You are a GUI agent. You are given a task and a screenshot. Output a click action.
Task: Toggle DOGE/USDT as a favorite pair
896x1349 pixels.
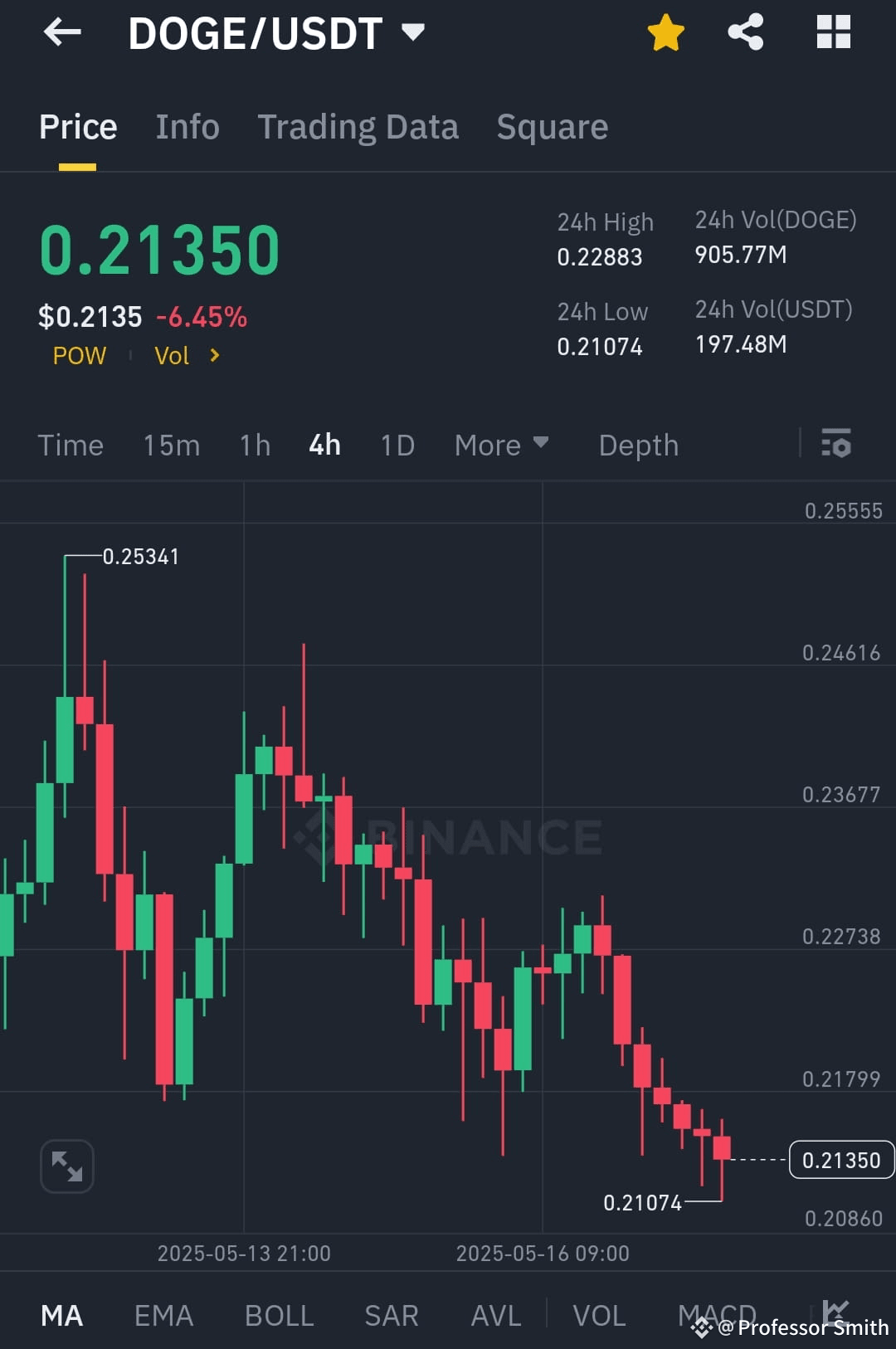pos(665,32)
